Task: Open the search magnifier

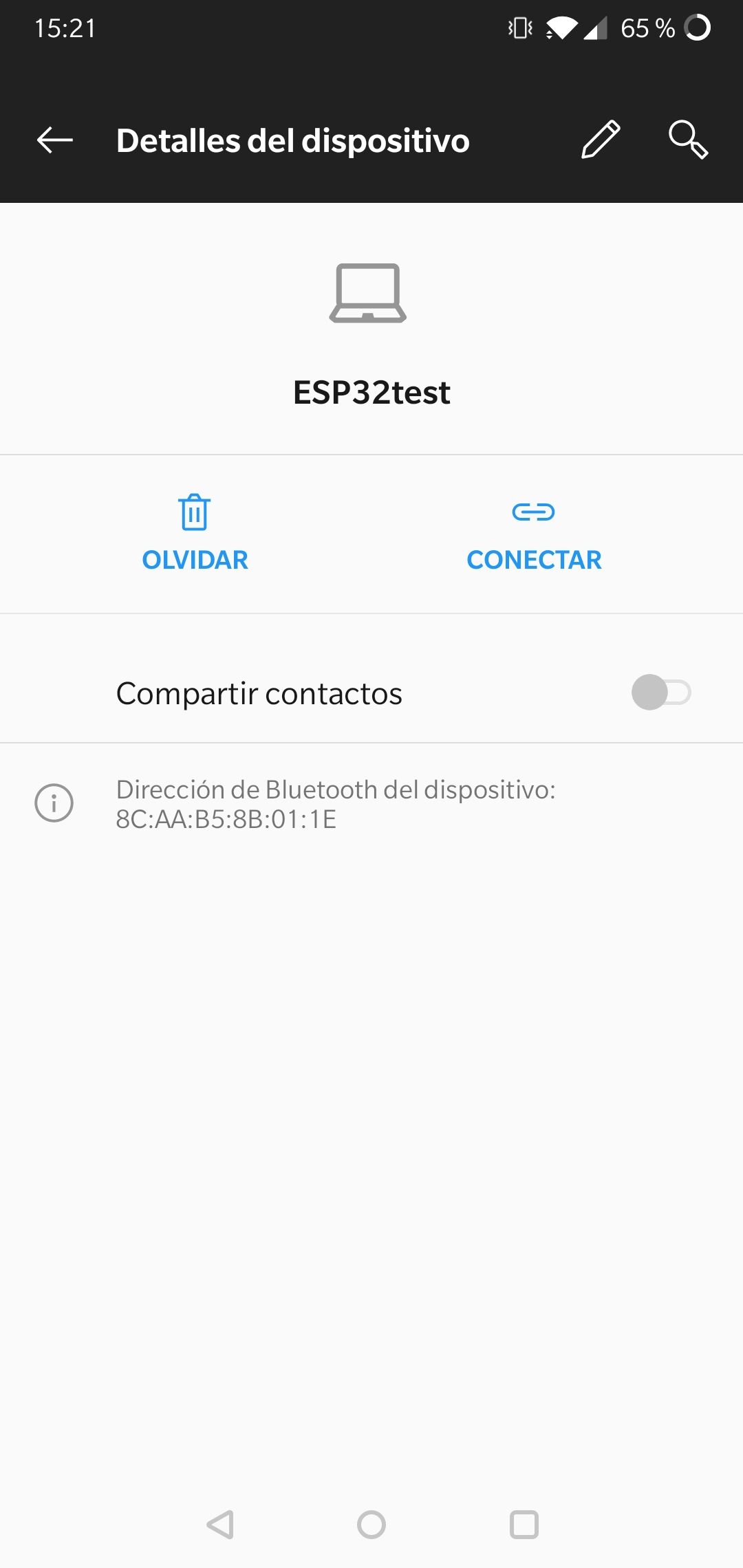Action: pos(688,140)
